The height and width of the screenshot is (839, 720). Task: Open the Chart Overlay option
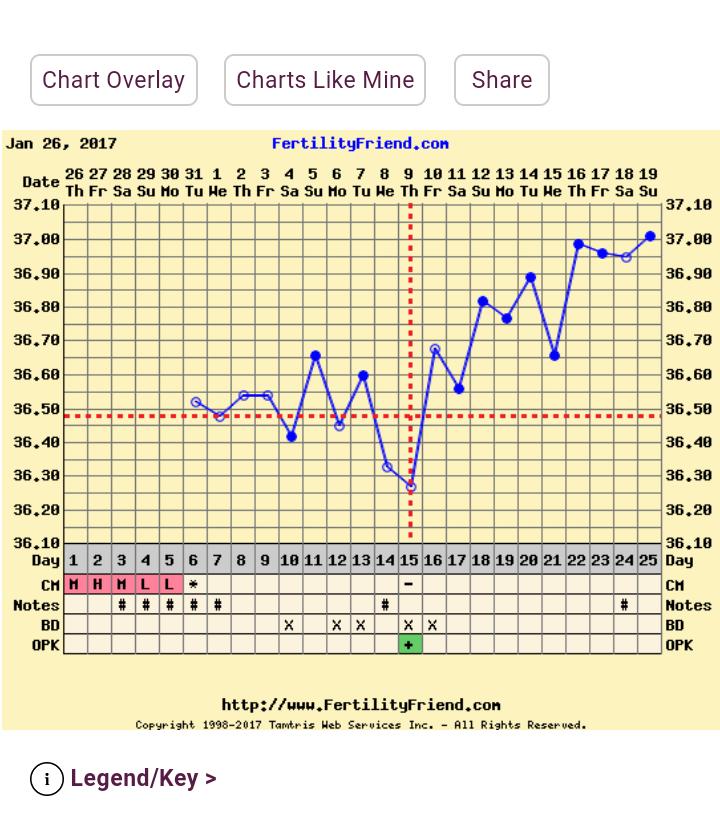tap(114, 80)
